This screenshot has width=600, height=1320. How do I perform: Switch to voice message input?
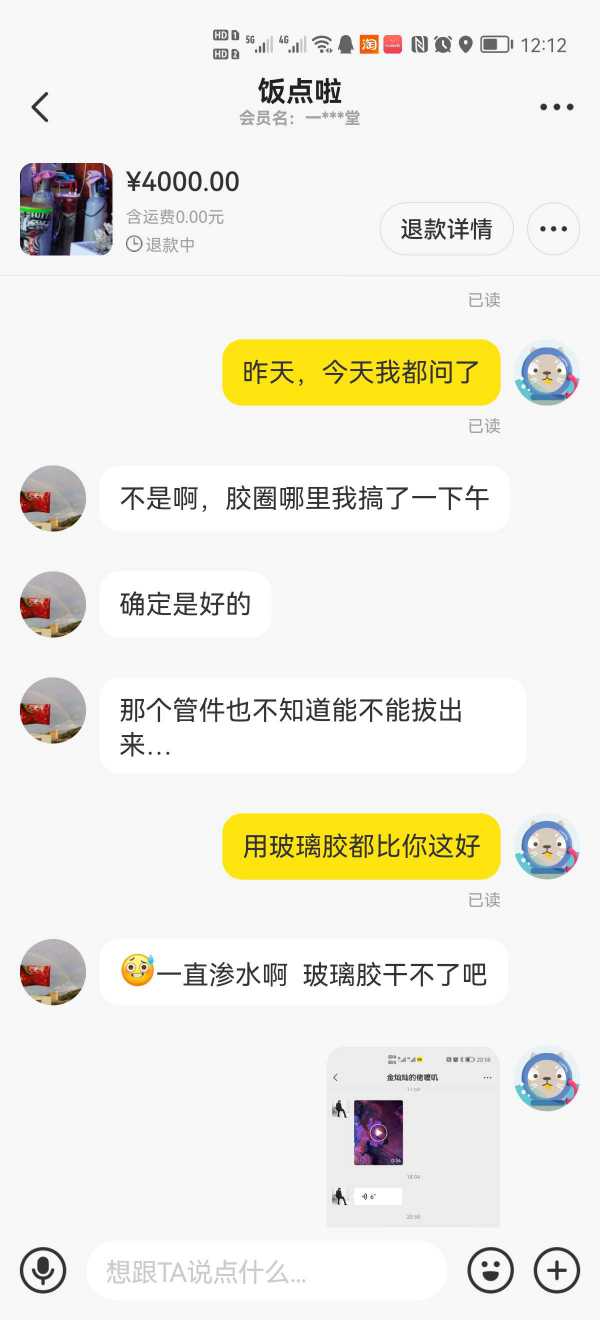[x=43, y=1271]
